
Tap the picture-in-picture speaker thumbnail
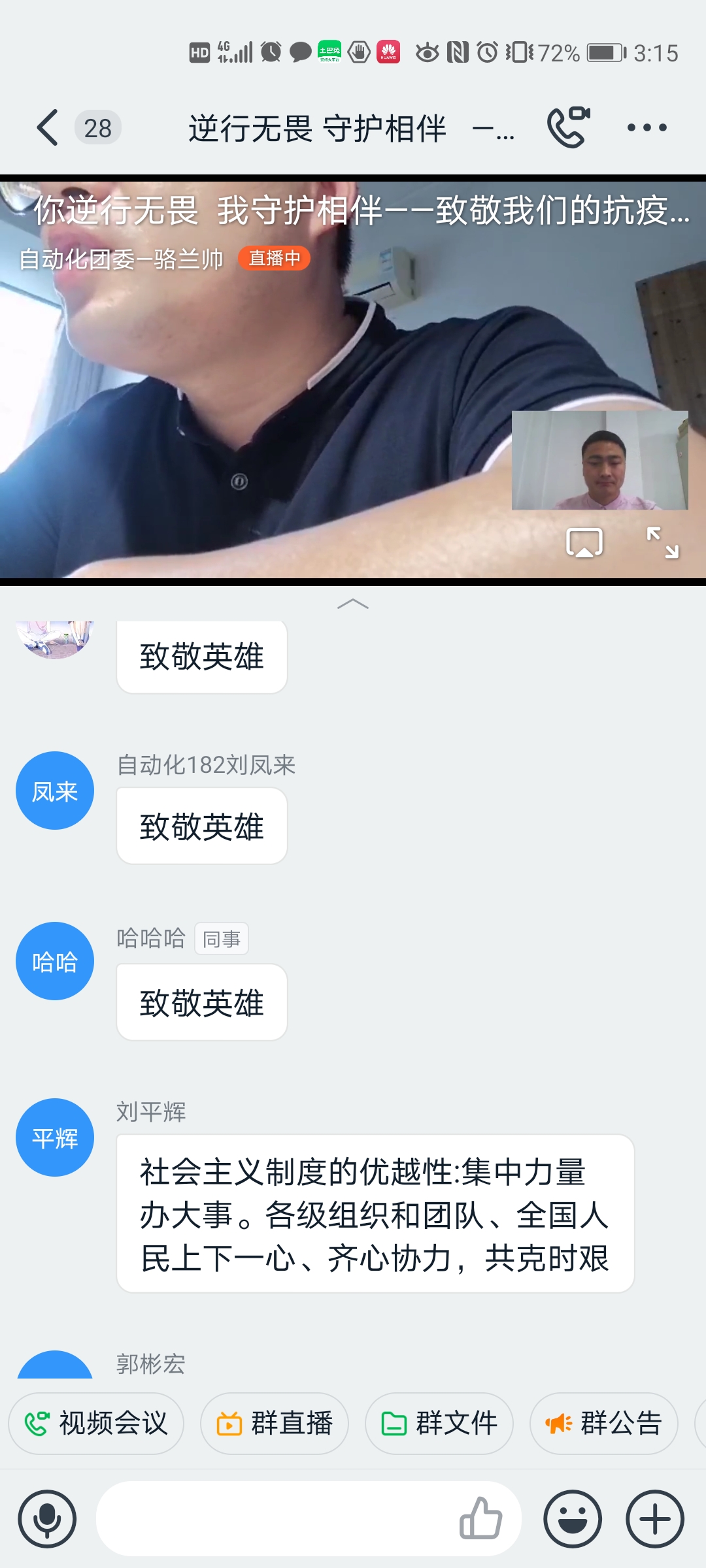[x=599, y=460]
